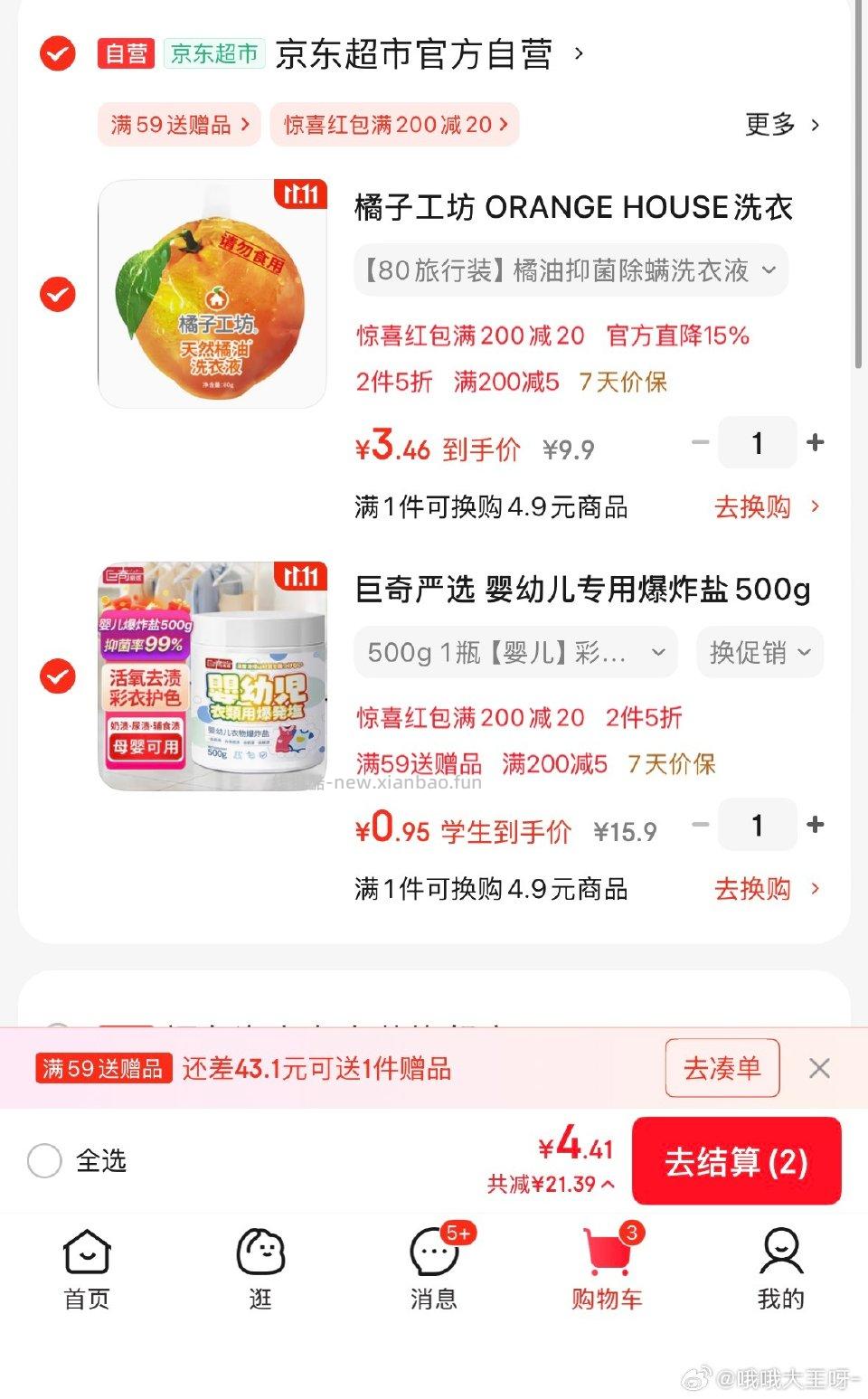Viewport: 868px width, 1399px height.
Task: Increase quantity of 橘子工坊洗衣液
Action: tap(815, 442)
